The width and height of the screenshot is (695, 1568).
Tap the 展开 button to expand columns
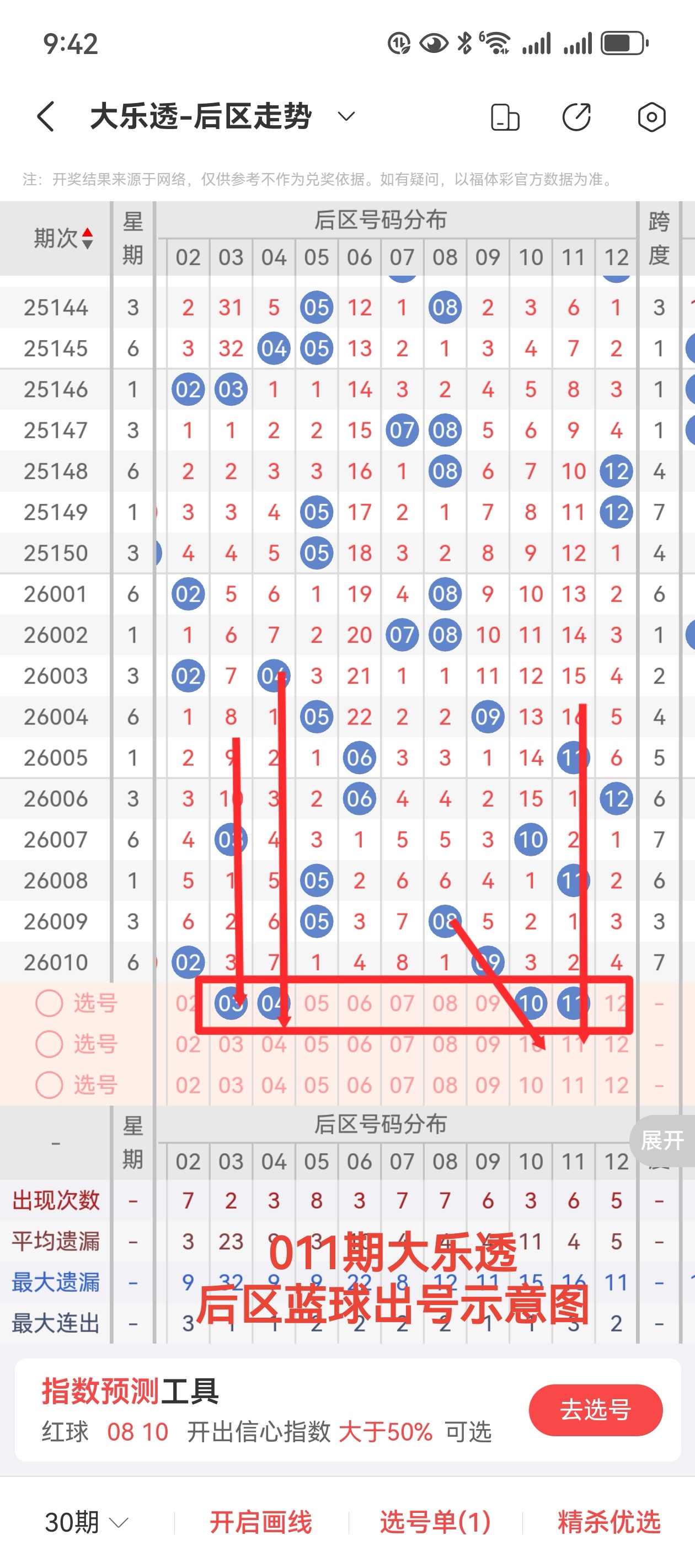[x=662, y=1140]
